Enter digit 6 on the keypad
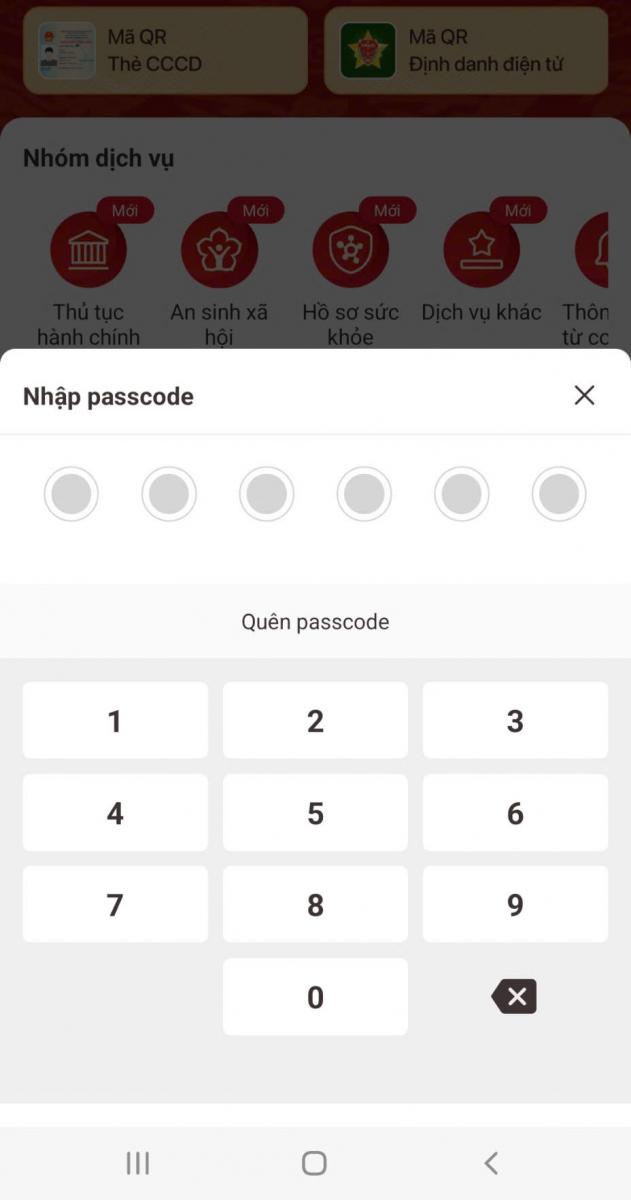The height and width of the screenshot is (1200, 631). (x=515, y=813)
